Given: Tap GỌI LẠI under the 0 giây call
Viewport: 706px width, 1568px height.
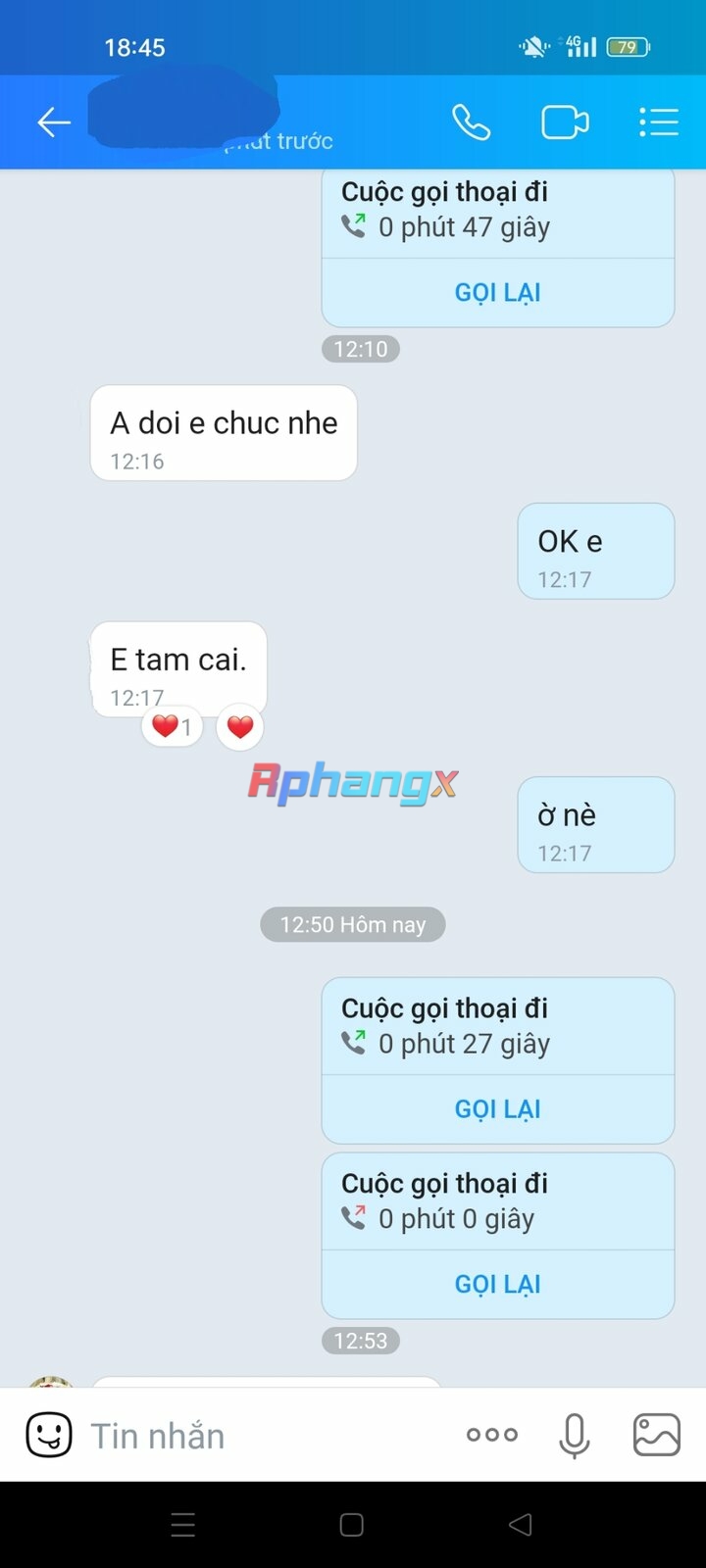Looking at the screenshot, I should [498, 1284].
